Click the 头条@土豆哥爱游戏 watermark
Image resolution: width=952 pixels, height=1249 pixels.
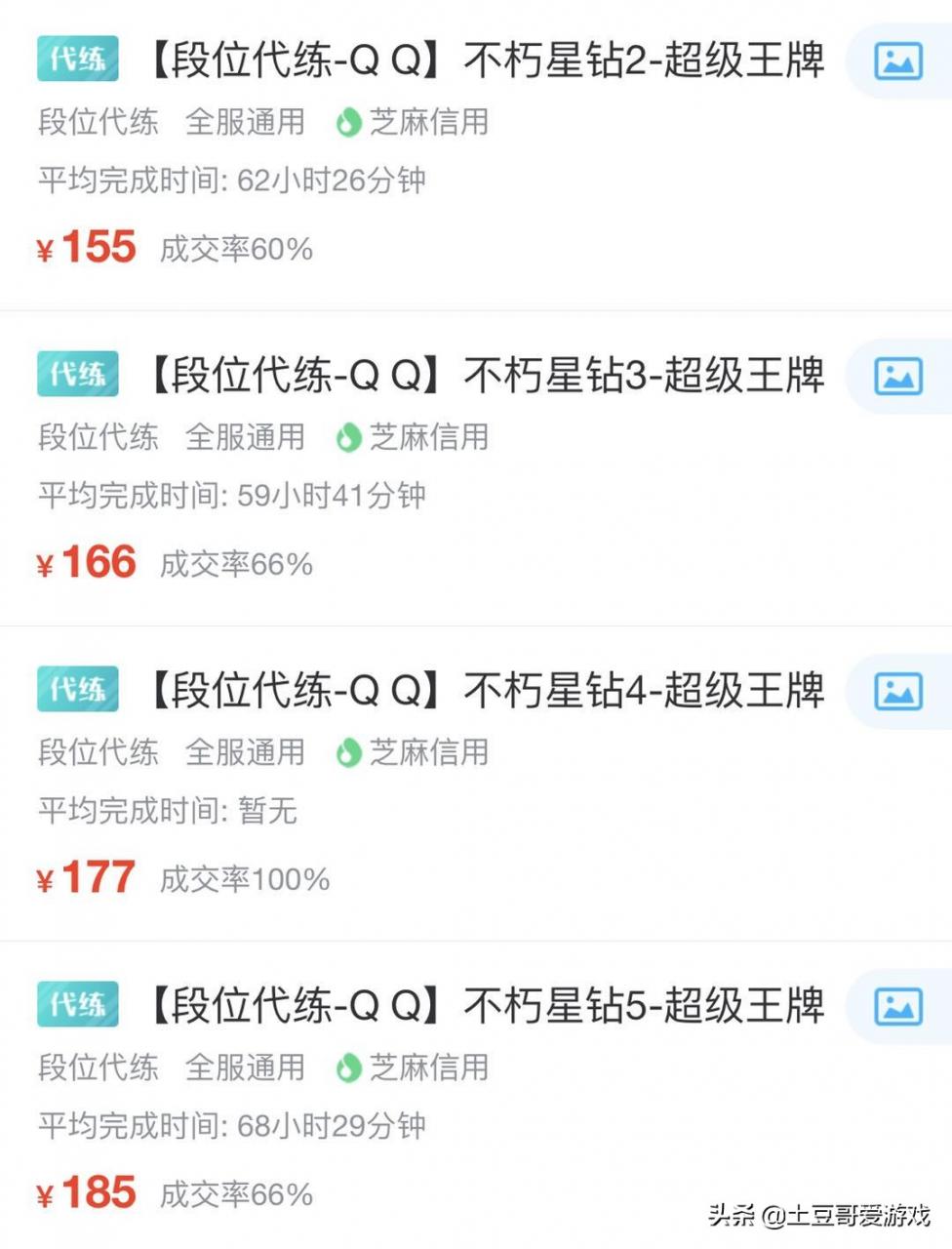click(819, 1217)
